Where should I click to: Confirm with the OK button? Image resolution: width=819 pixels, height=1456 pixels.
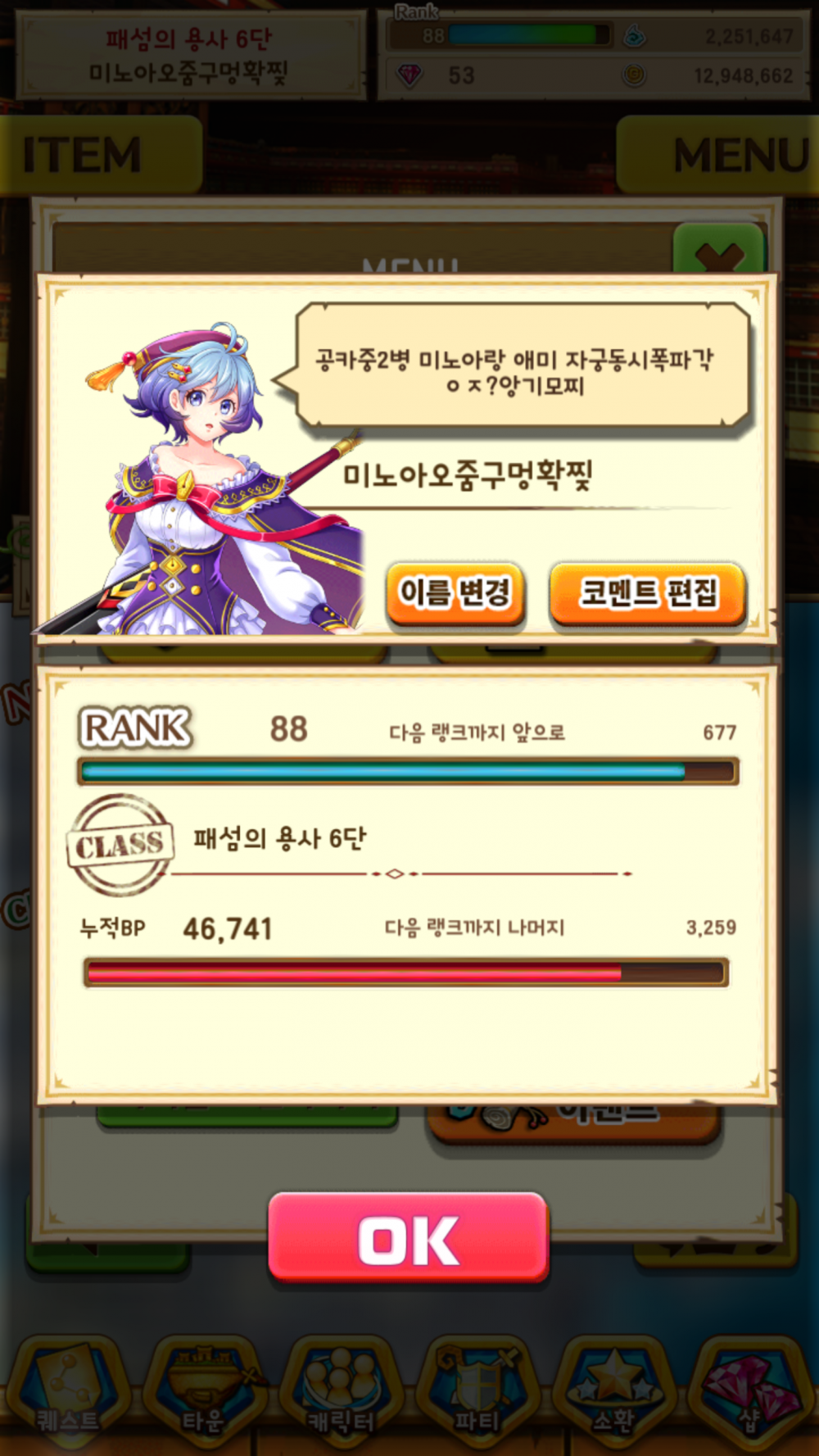point(408,1238)
